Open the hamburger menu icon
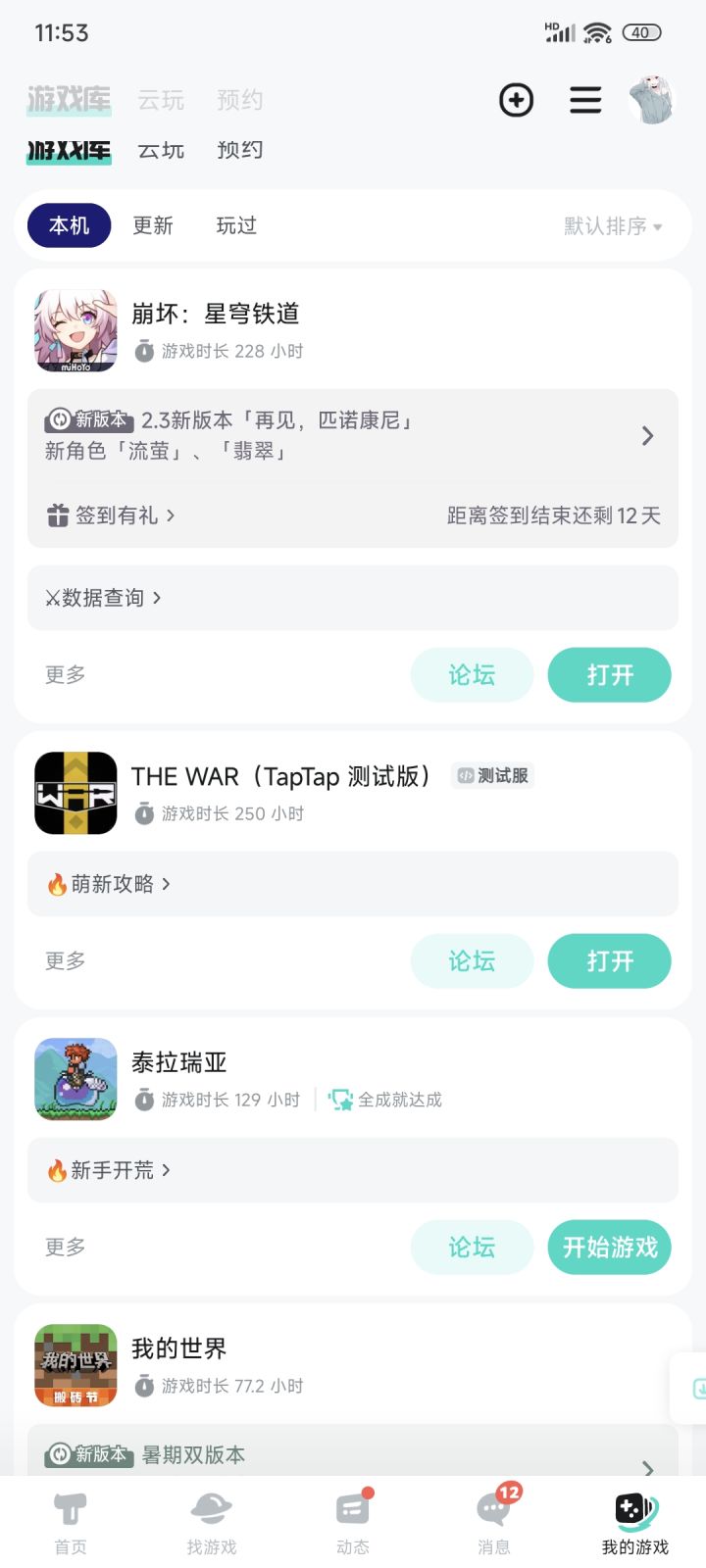Viewport: 706px width, 1568px height. click(x=585, y=100)
